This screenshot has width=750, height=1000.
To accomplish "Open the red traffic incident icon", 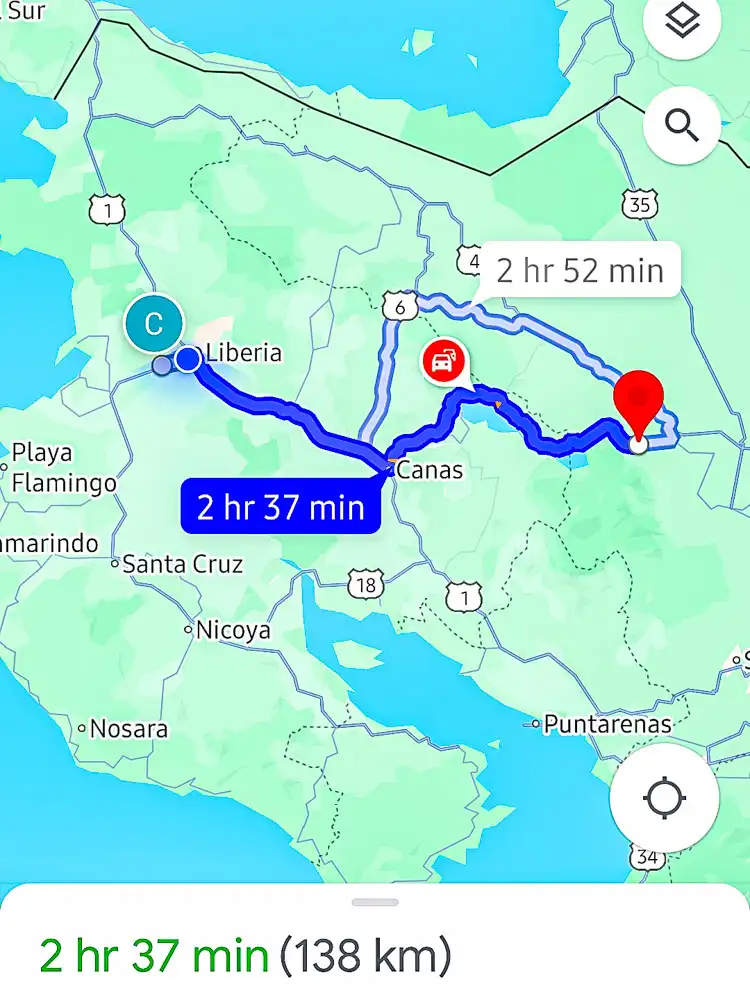I will tap(440, 362).
